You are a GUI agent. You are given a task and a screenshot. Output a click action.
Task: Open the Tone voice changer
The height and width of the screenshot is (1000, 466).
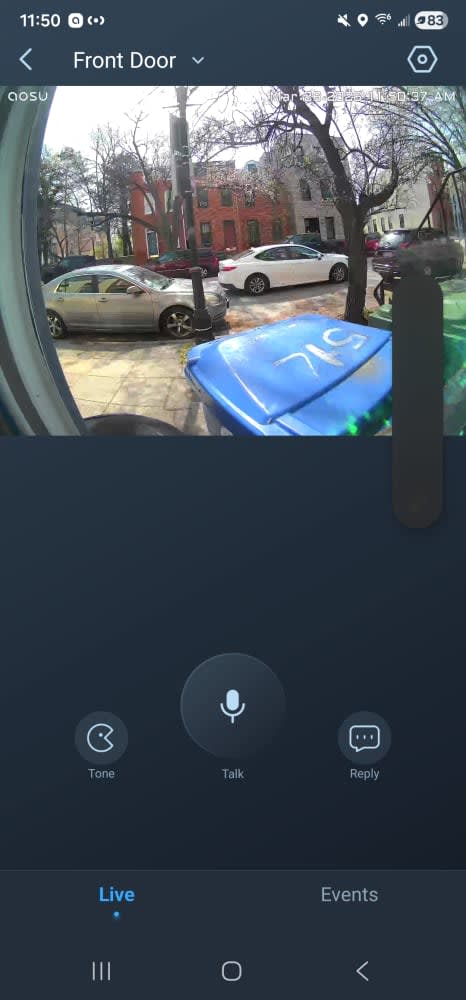[x=101, y=738]
